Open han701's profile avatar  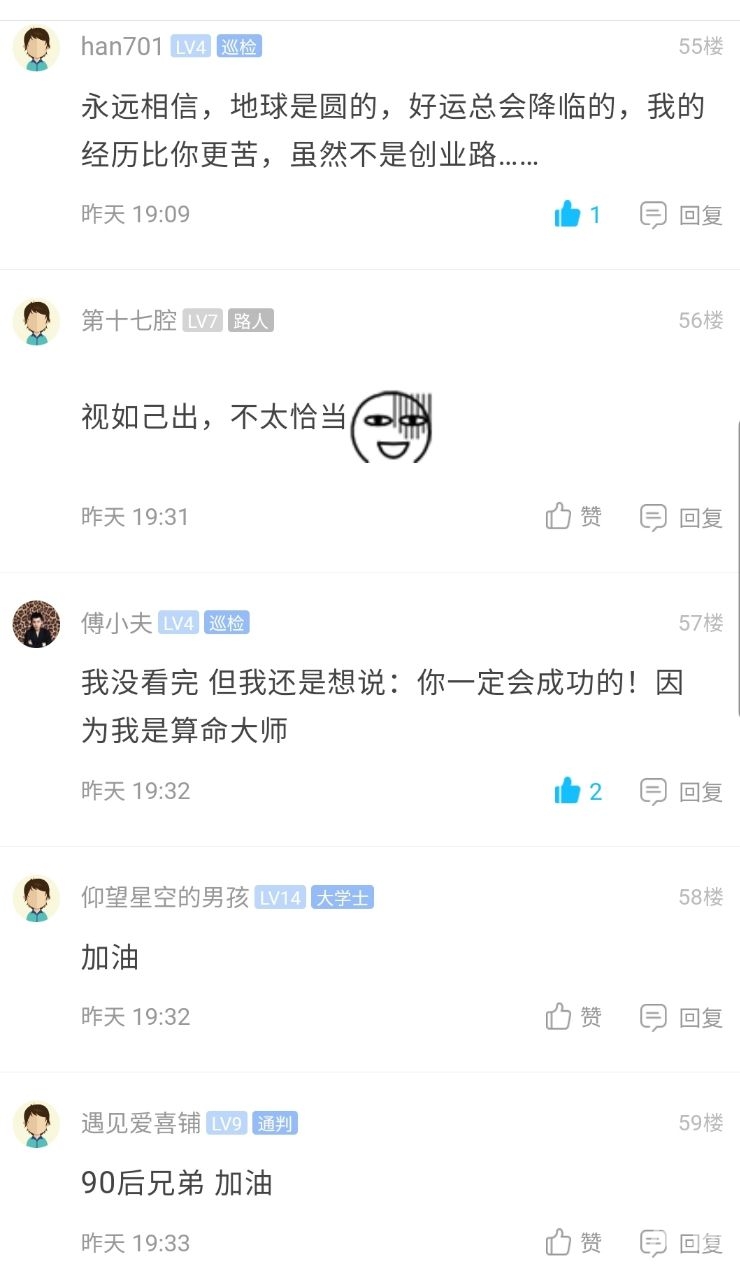click(x=36, y=46)
